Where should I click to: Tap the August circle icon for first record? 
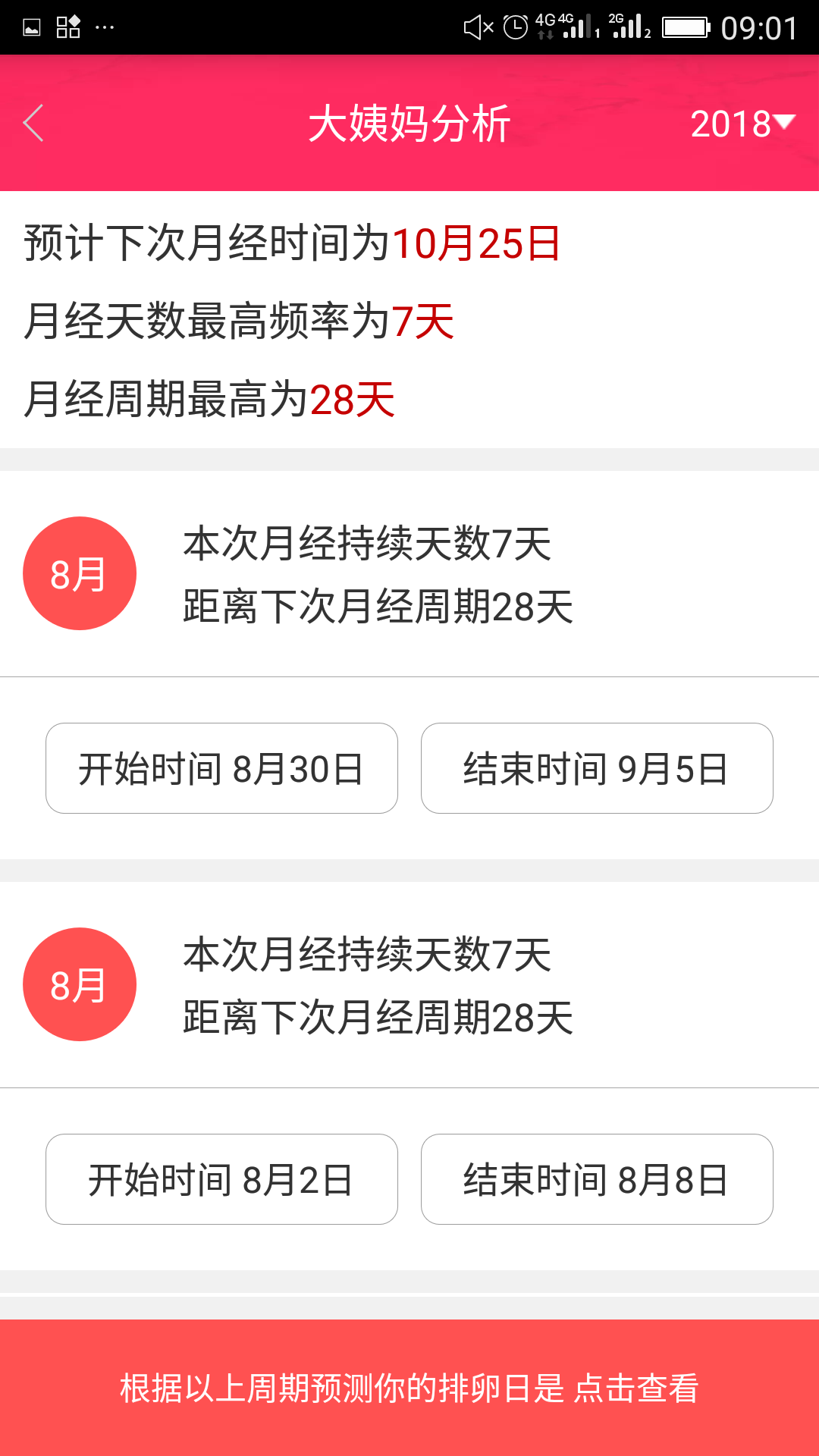[80, 574]
